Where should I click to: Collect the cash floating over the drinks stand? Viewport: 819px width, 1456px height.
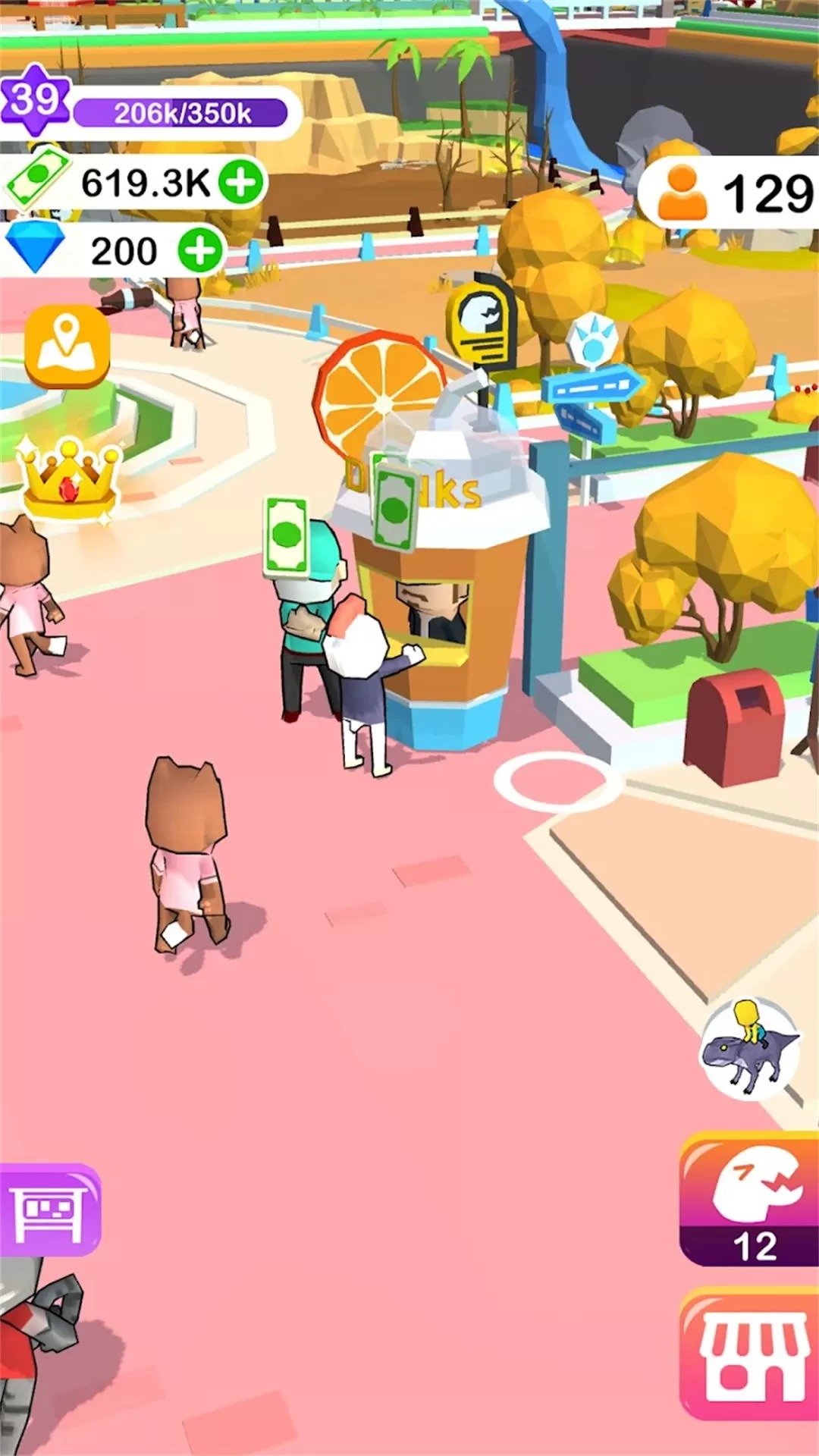[394, 506]
